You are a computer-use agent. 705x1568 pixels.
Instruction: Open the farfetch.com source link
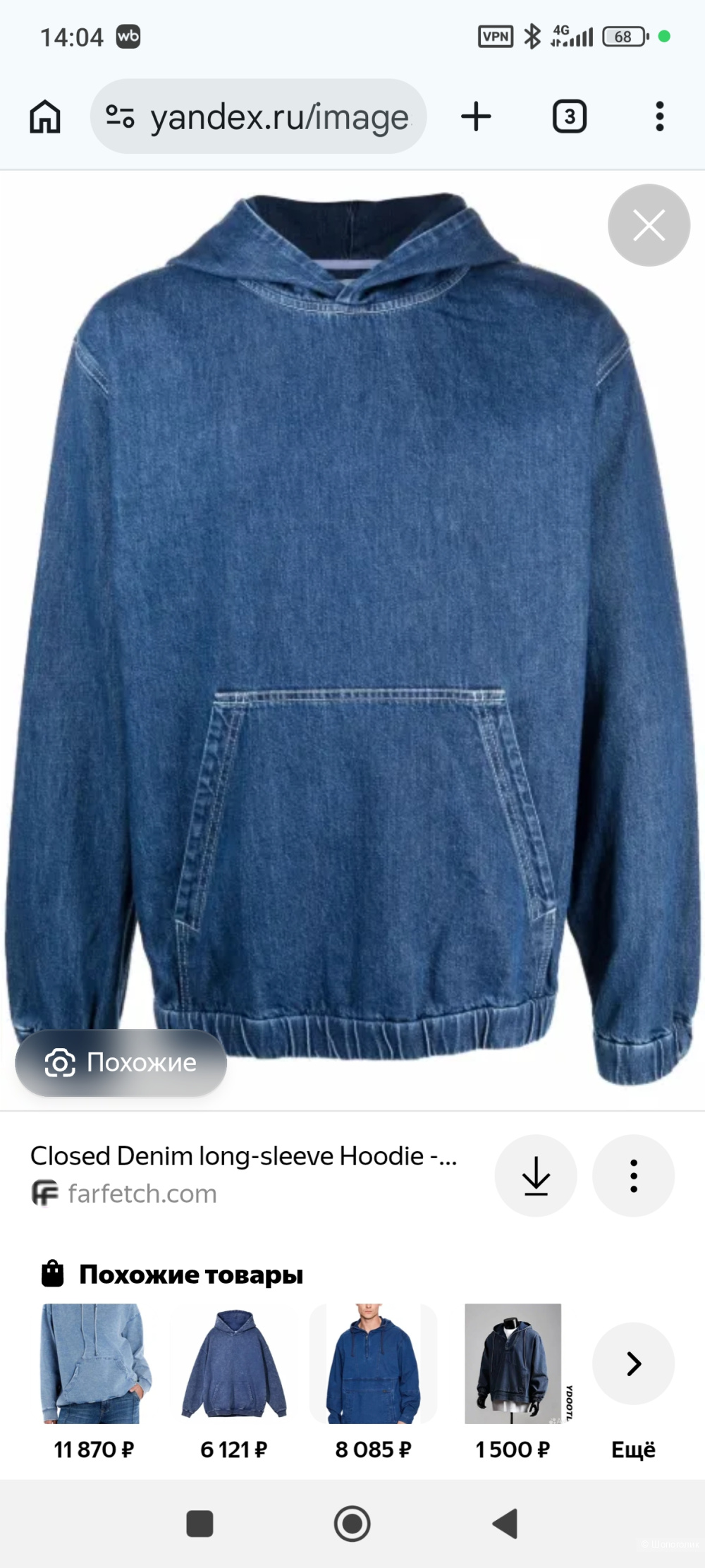point(141,1193)
